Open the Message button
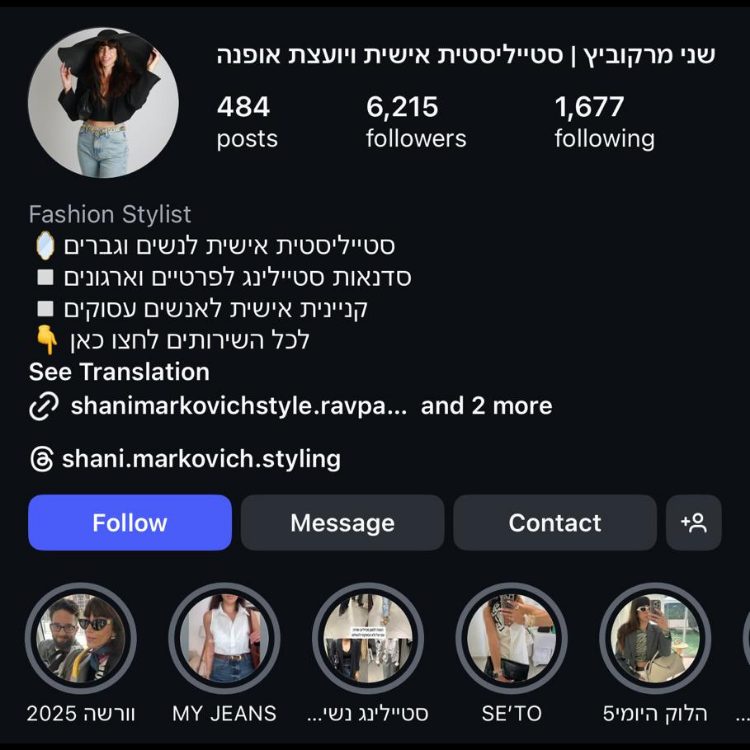Image resolution: width=750 pixels, height=750 pixels. (x=342, y=523)
